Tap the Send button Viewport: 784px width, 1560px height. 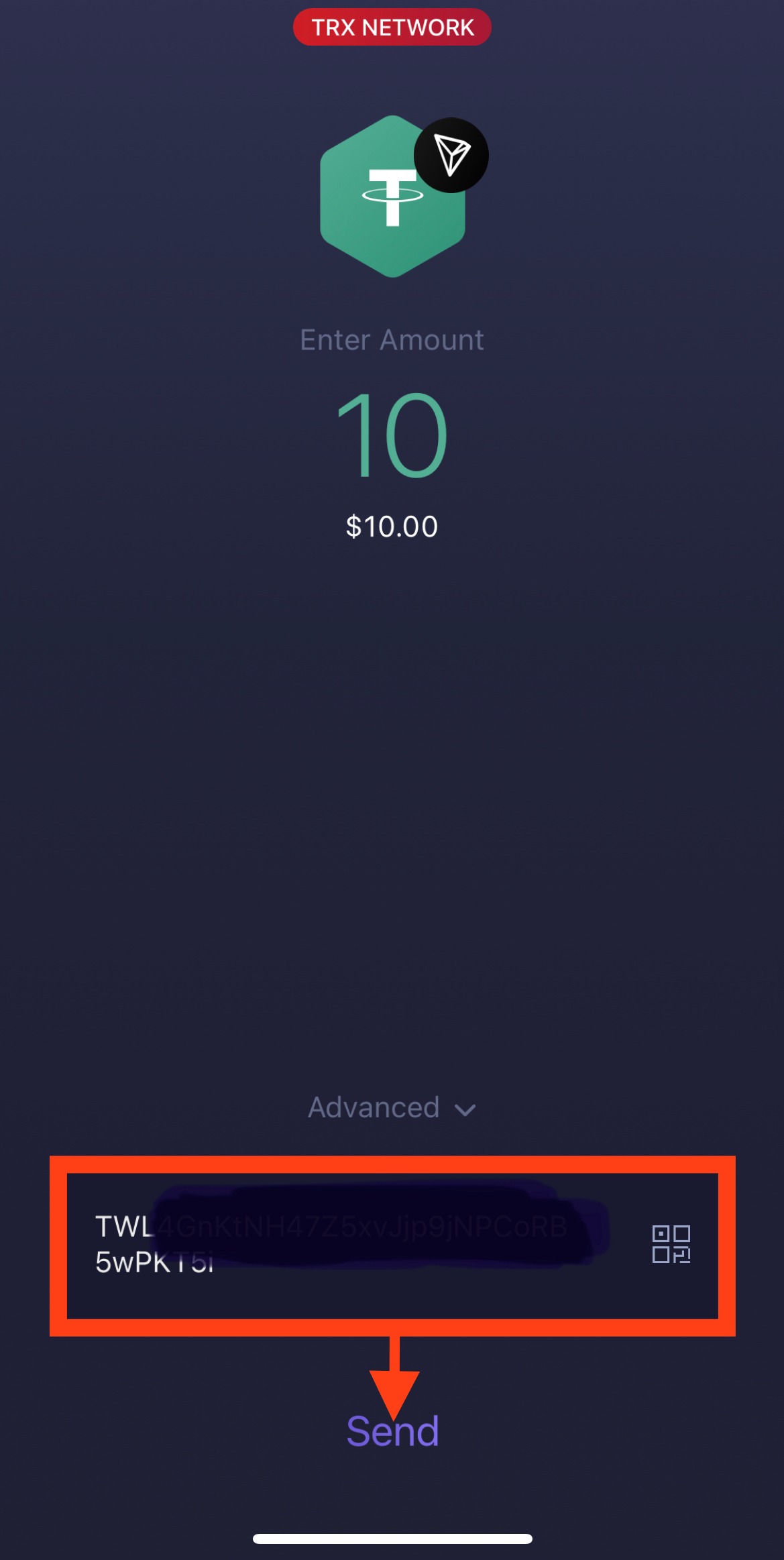(x=392, y=1432)
